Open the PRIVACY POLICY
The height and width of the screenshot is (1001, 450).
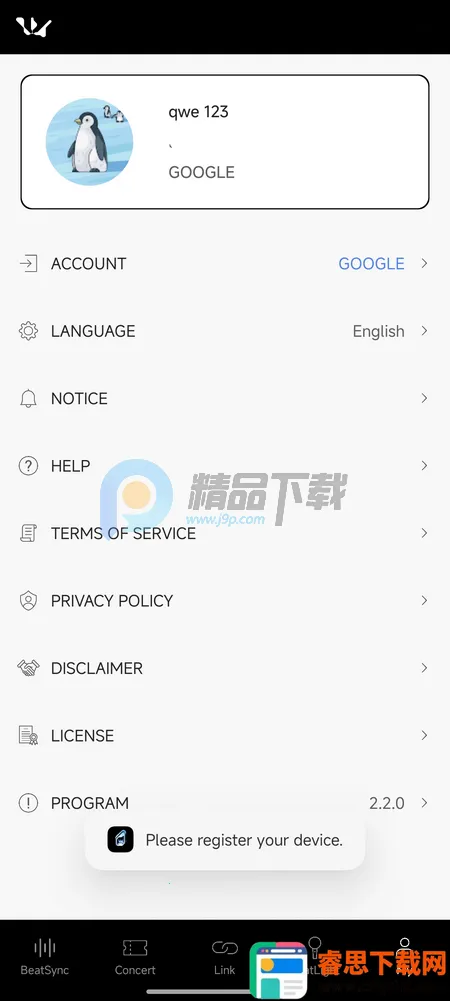click(x=225, y=601)
